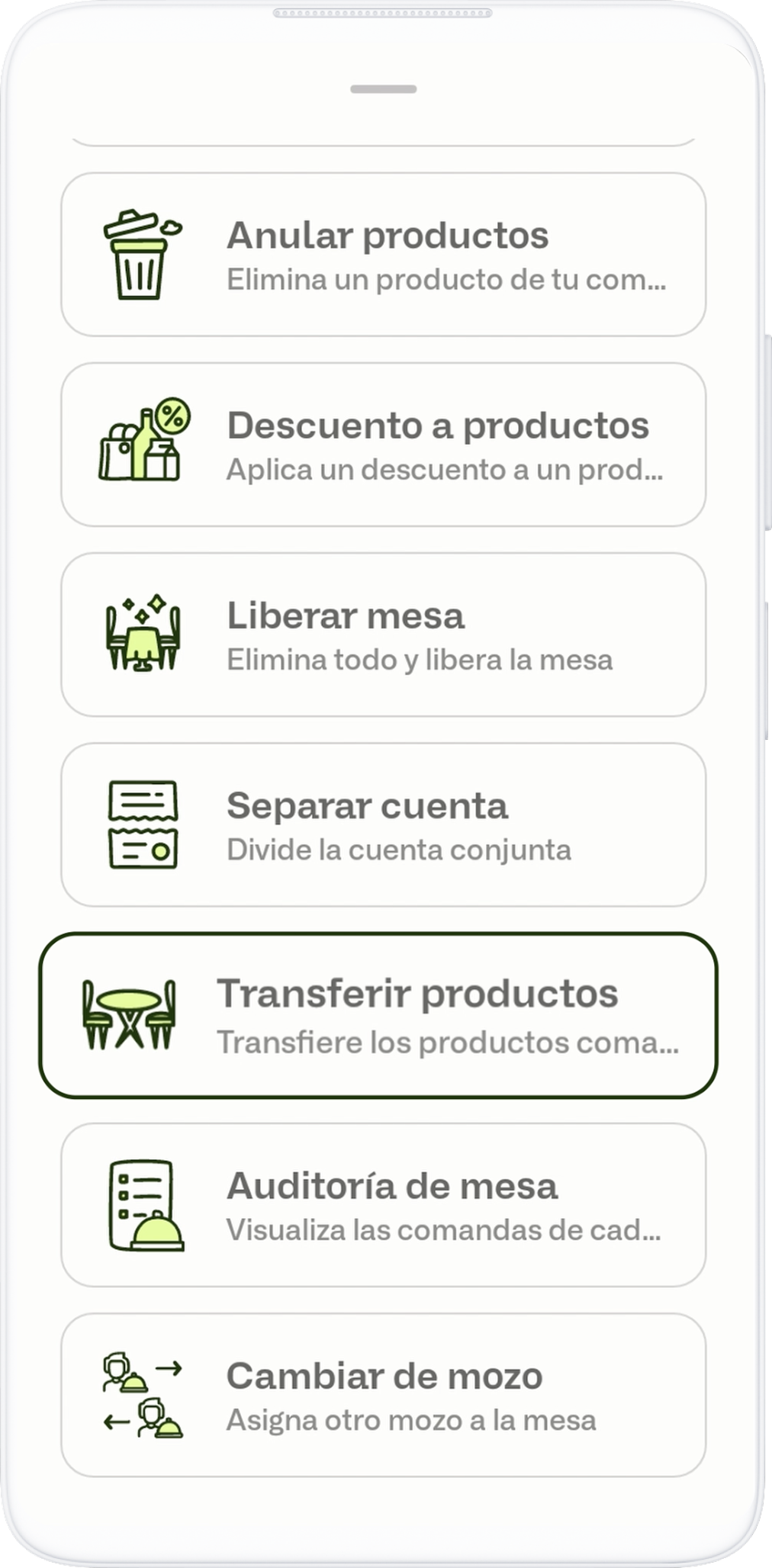The width and height of the screenshot is (772, 1568).
Task: Choose Liberar mesa to free the table
Action: coord(383,635)
